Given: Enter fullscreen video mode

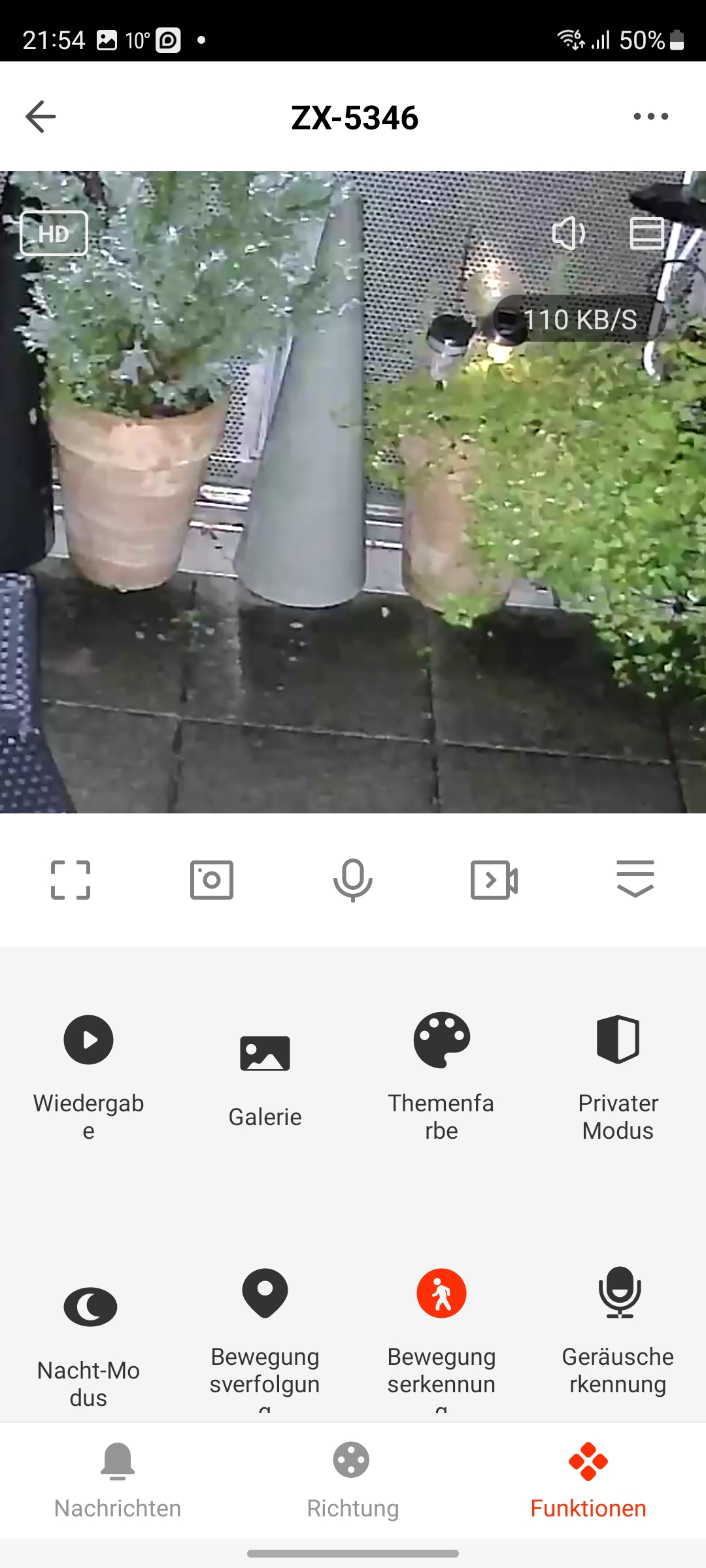Looking at the screenshot, I should [71, 880].
